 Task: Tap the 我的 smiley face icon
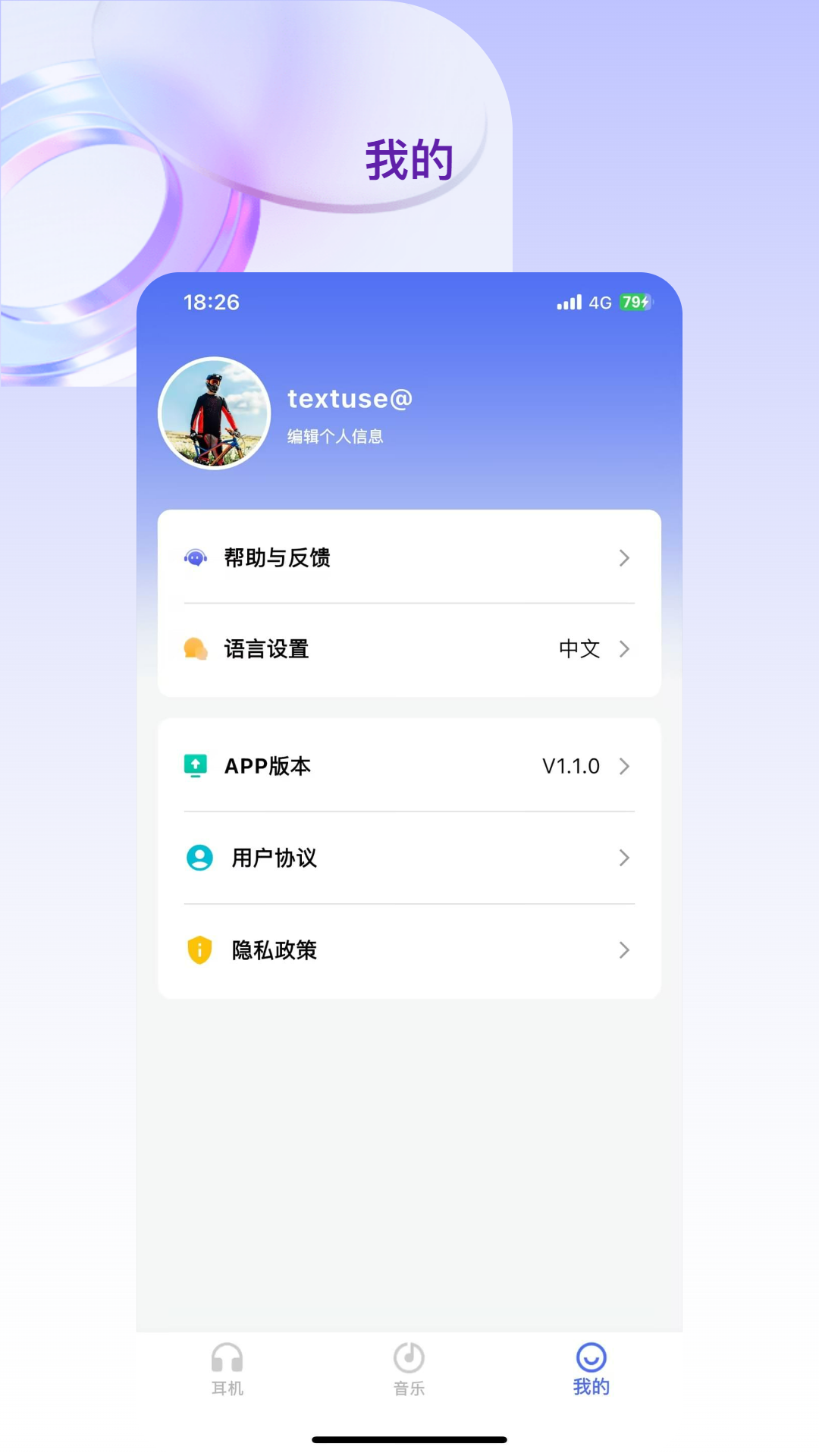click(592, 1357)
